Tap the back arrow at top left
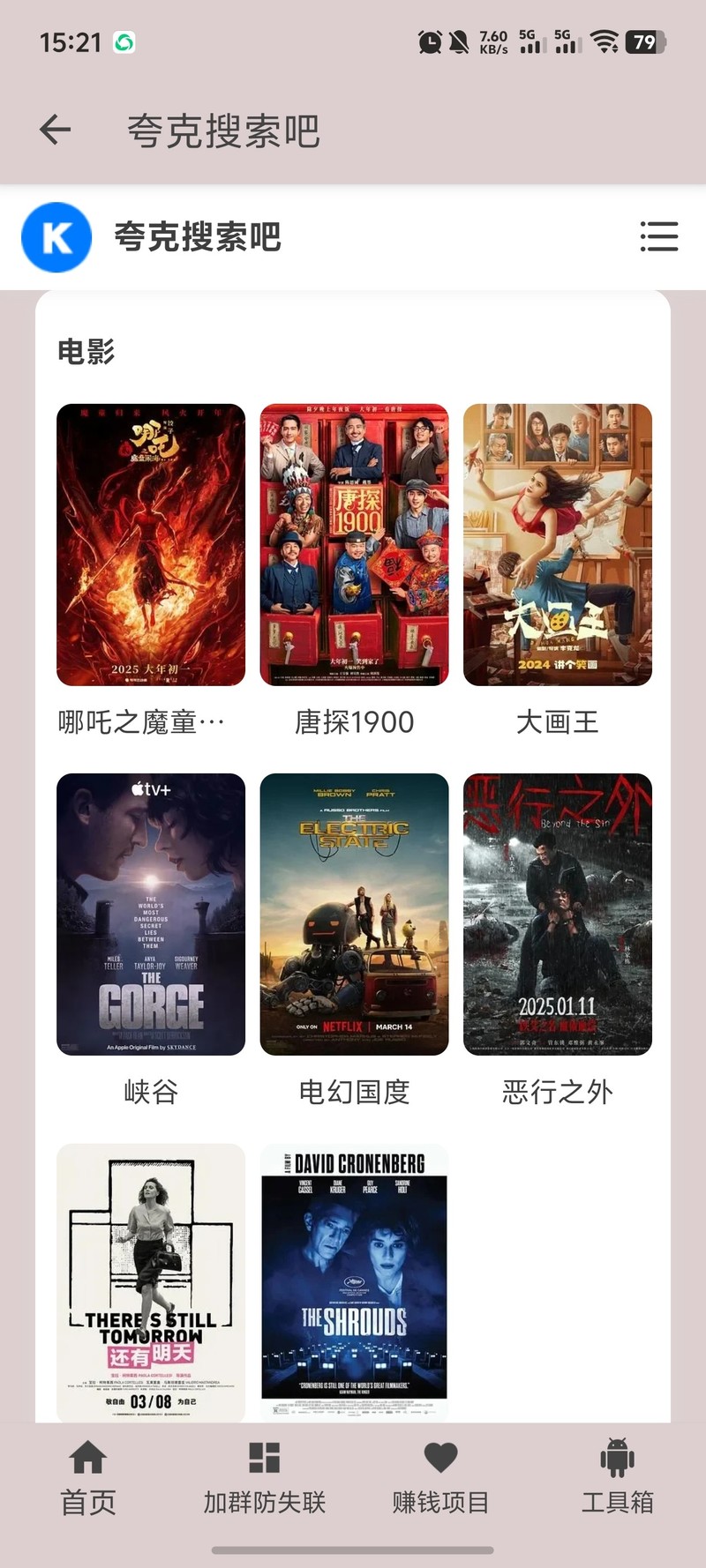The height and width of the screenshot is (1568, 706). (x=54, y=129)
